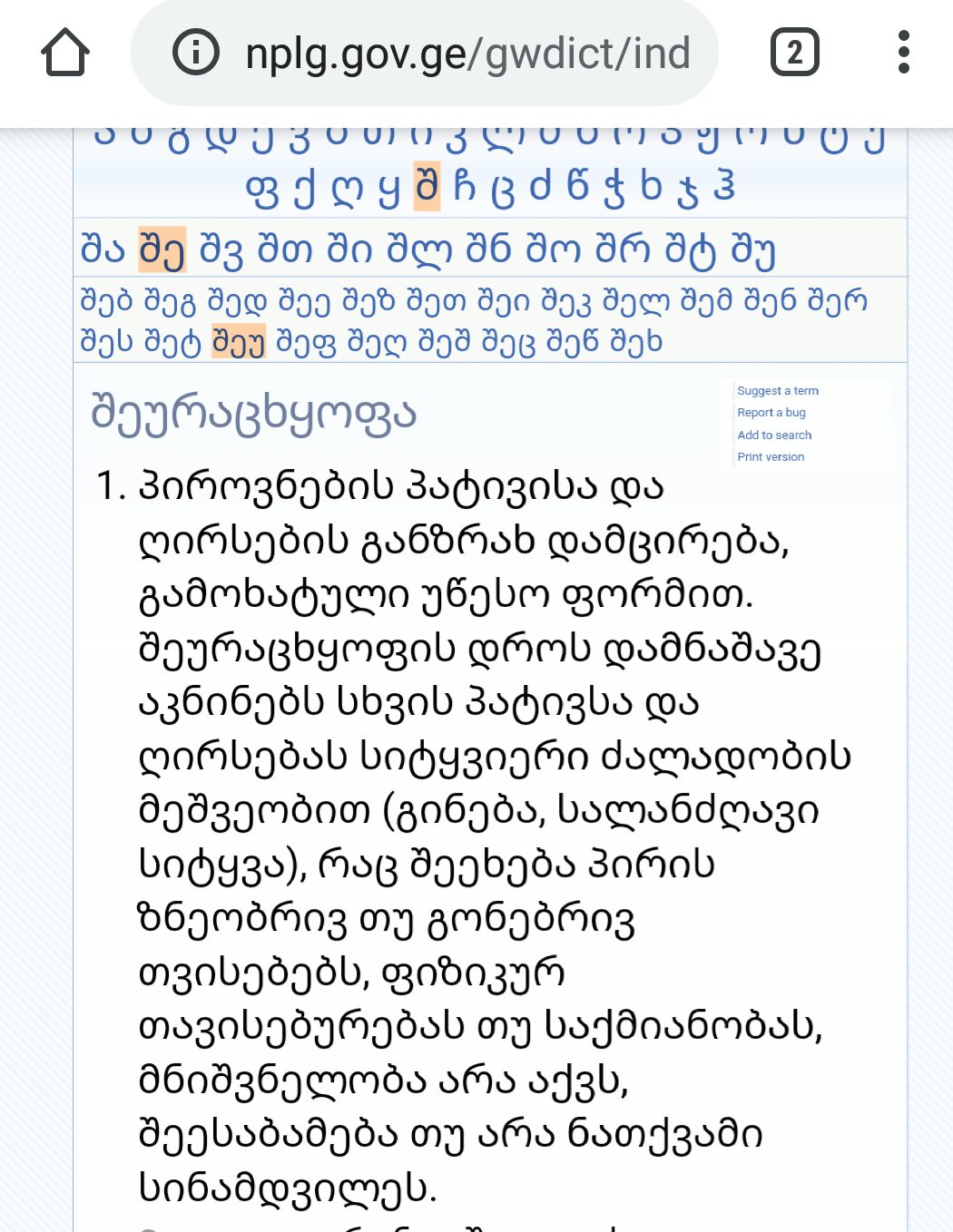
Task: Open the შებ sub-index link
Action: tap(106, 301)
